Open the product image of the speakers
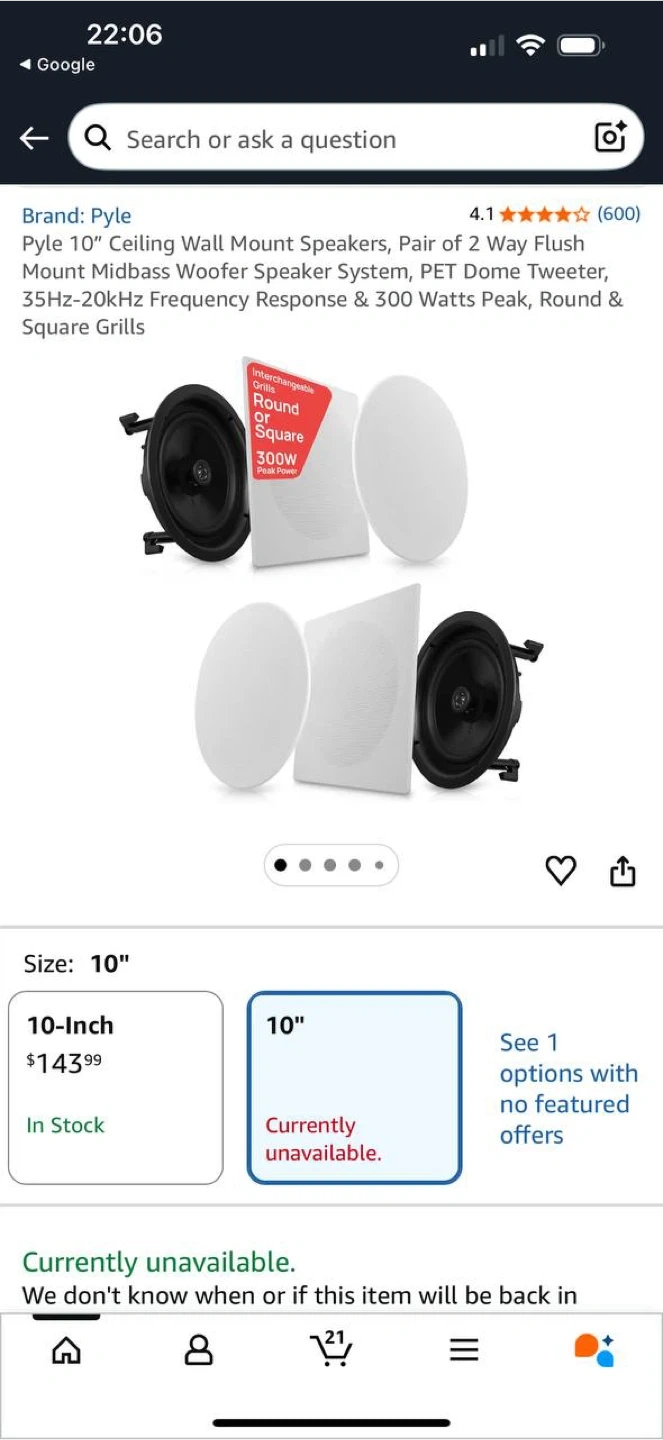Screen dimensions: 663x1440 pos(331,576)
